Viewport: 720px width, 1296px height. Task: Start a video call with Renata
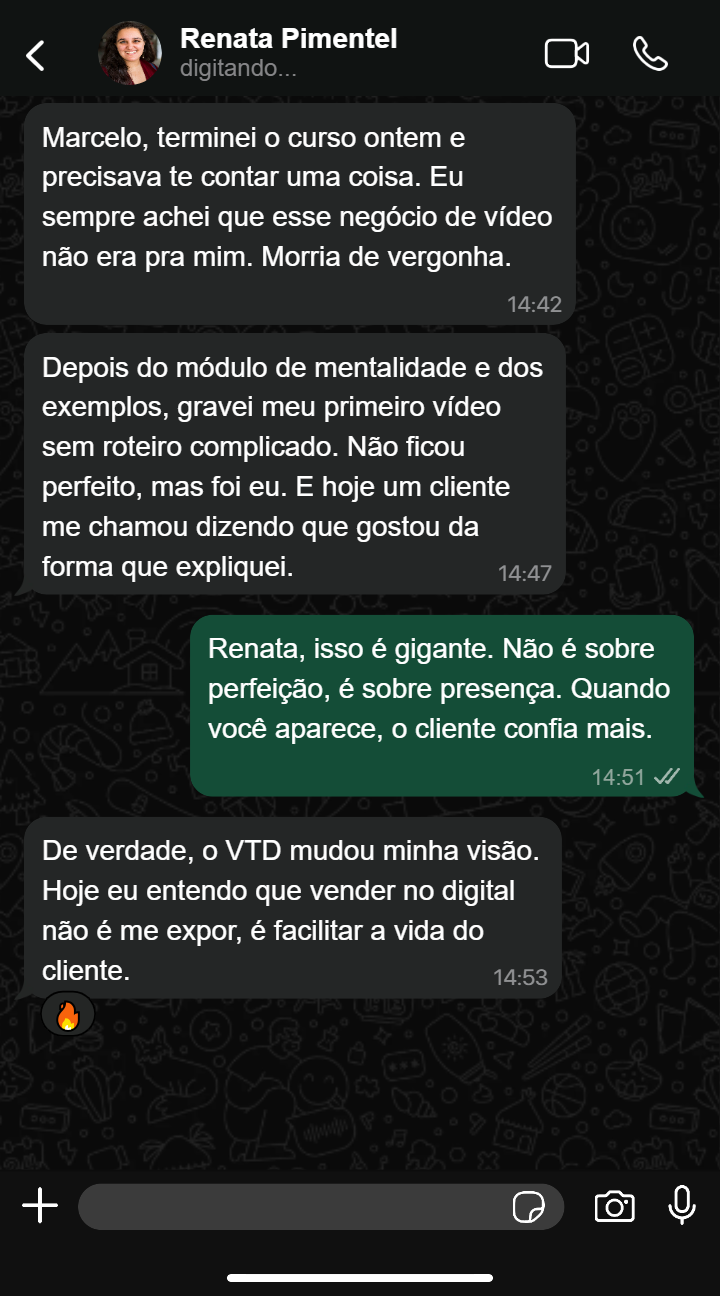[x=566, y=54]
